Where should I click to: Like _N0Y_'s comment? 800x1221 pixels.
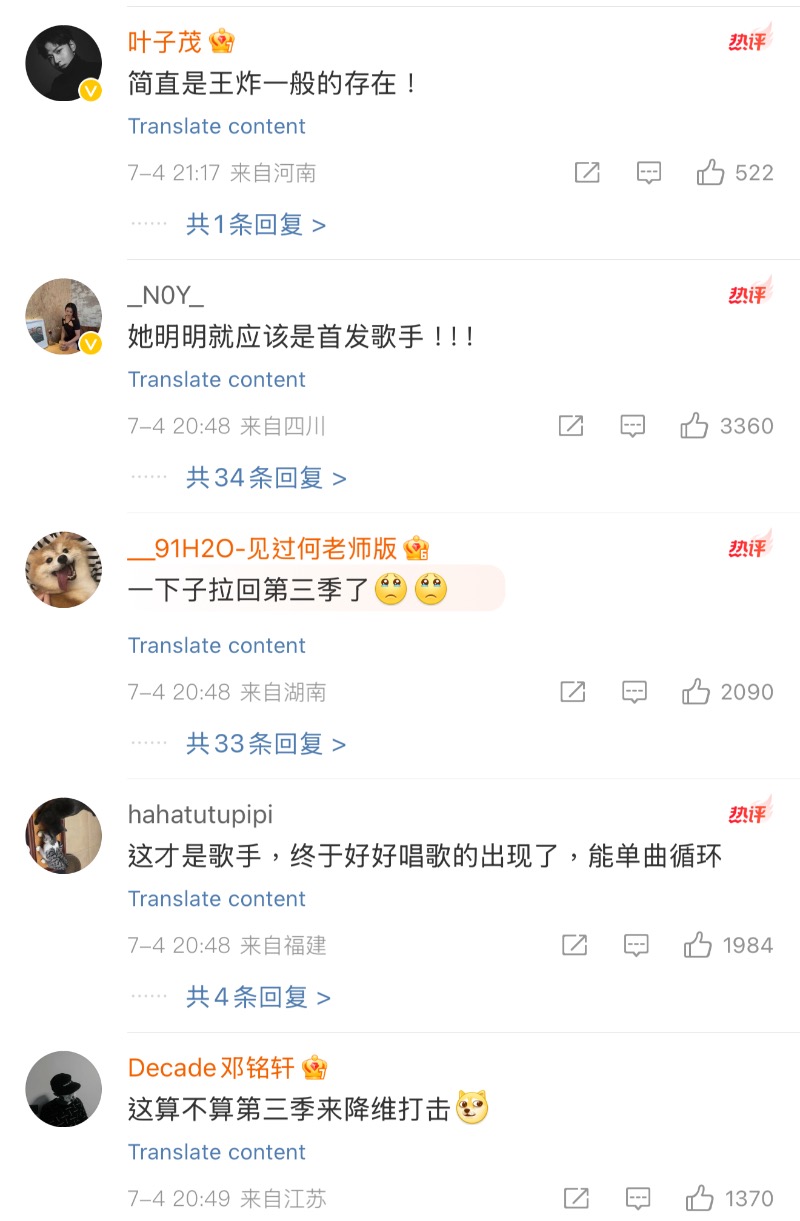[x=695, y=426]
